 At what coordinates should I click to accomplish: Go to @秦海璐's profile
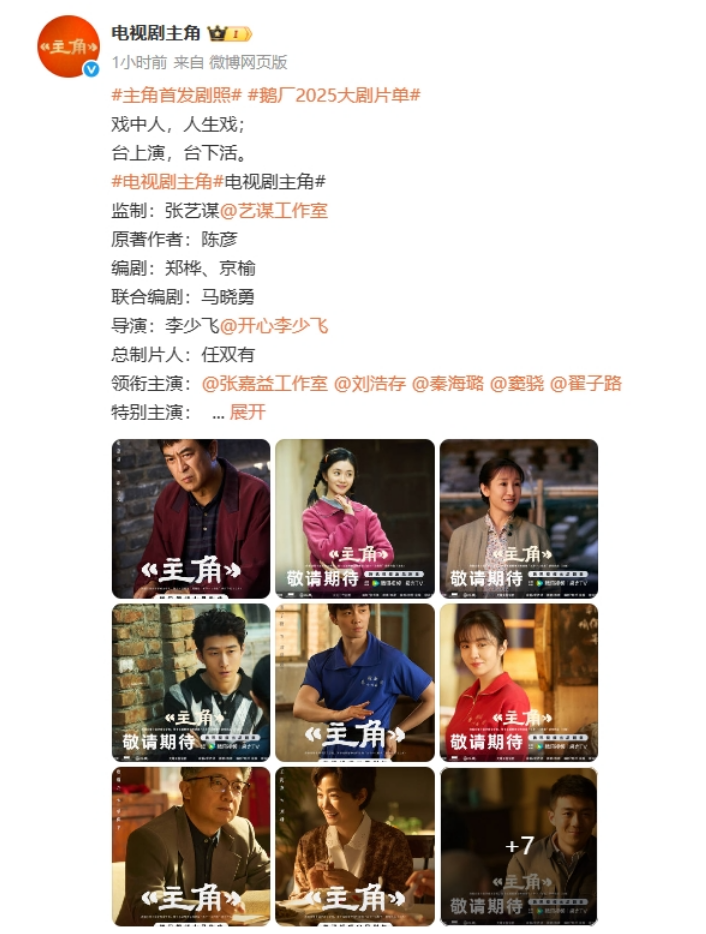click(x=446, y=383)
